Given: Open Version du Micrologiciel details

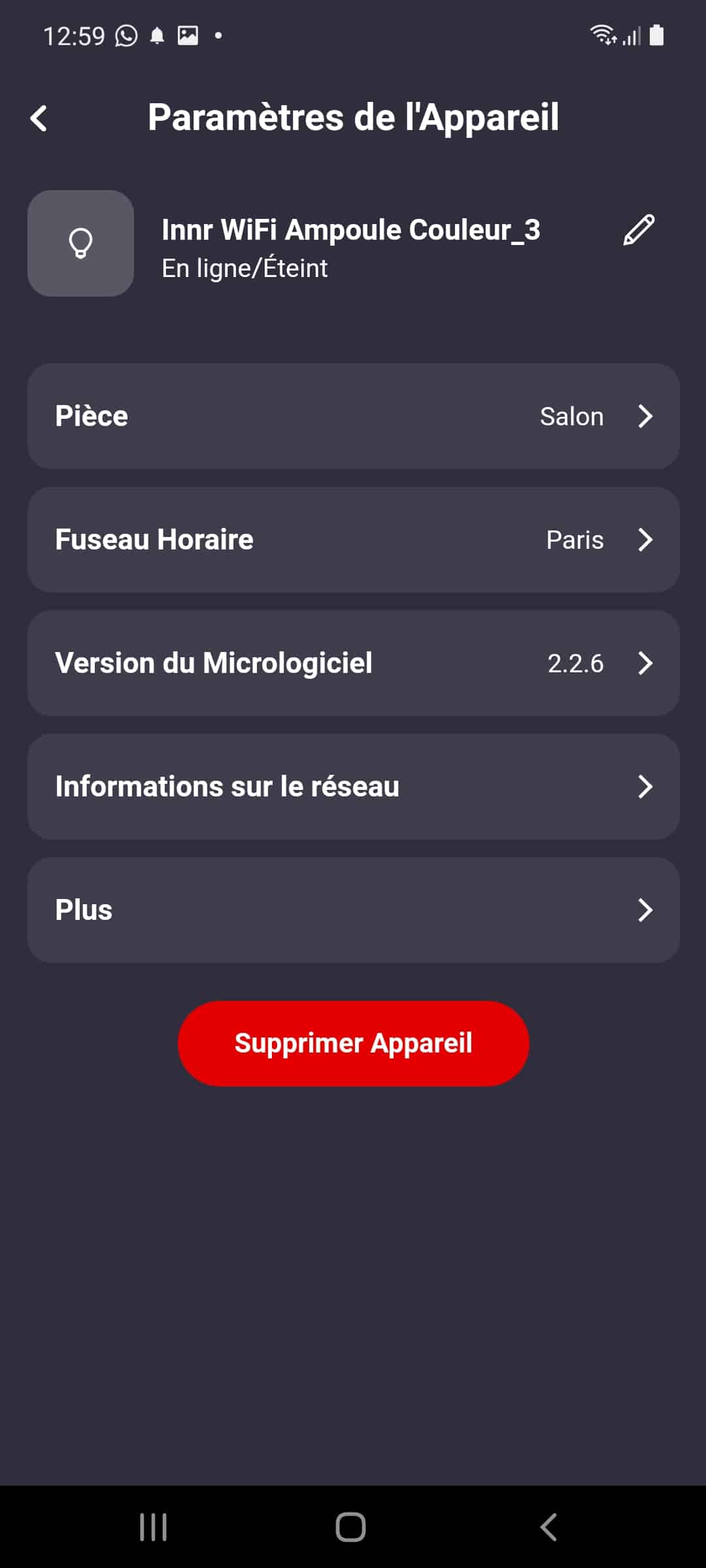Looking at the screenshot, I should pos(353,663).
